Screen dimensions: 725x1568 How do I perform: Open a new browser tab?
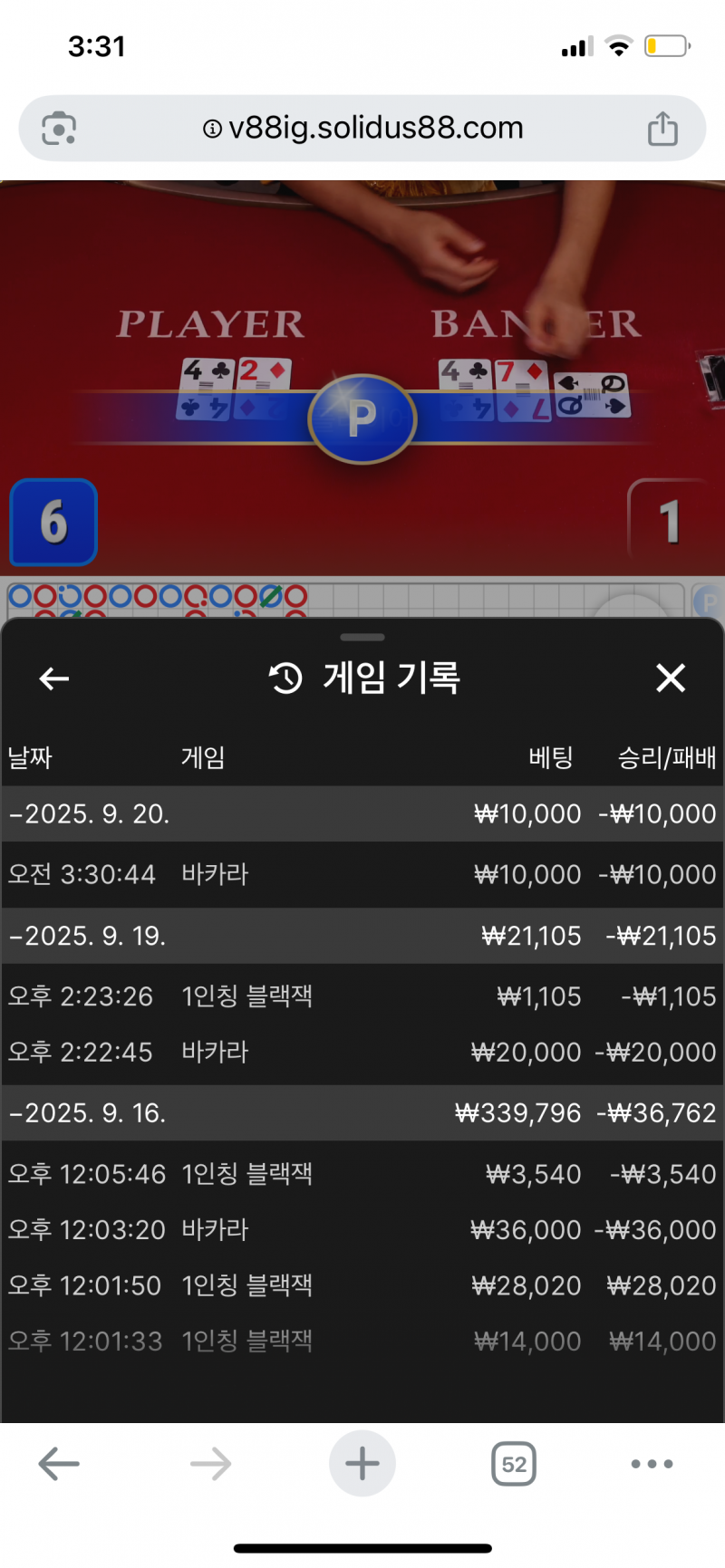click(362, 1464)
